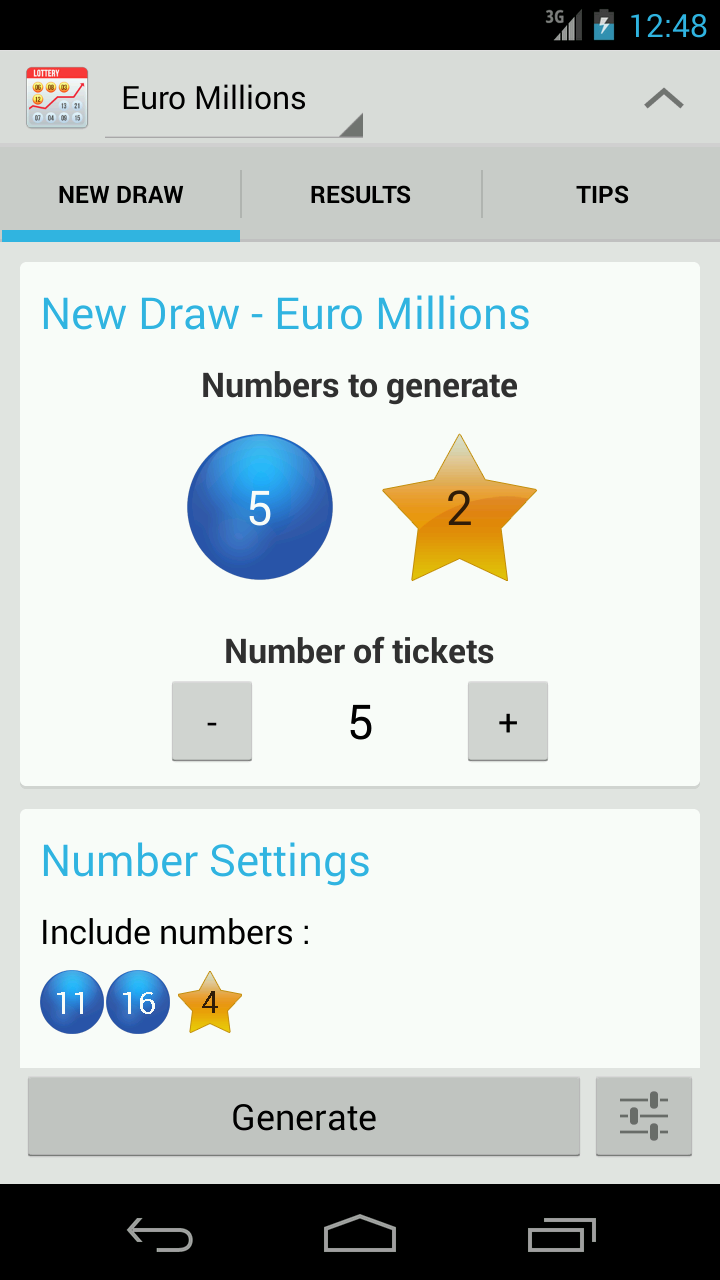Switch to the Results tab
720x1280 pixels.
pyautogui.click(x=360, y=195)
